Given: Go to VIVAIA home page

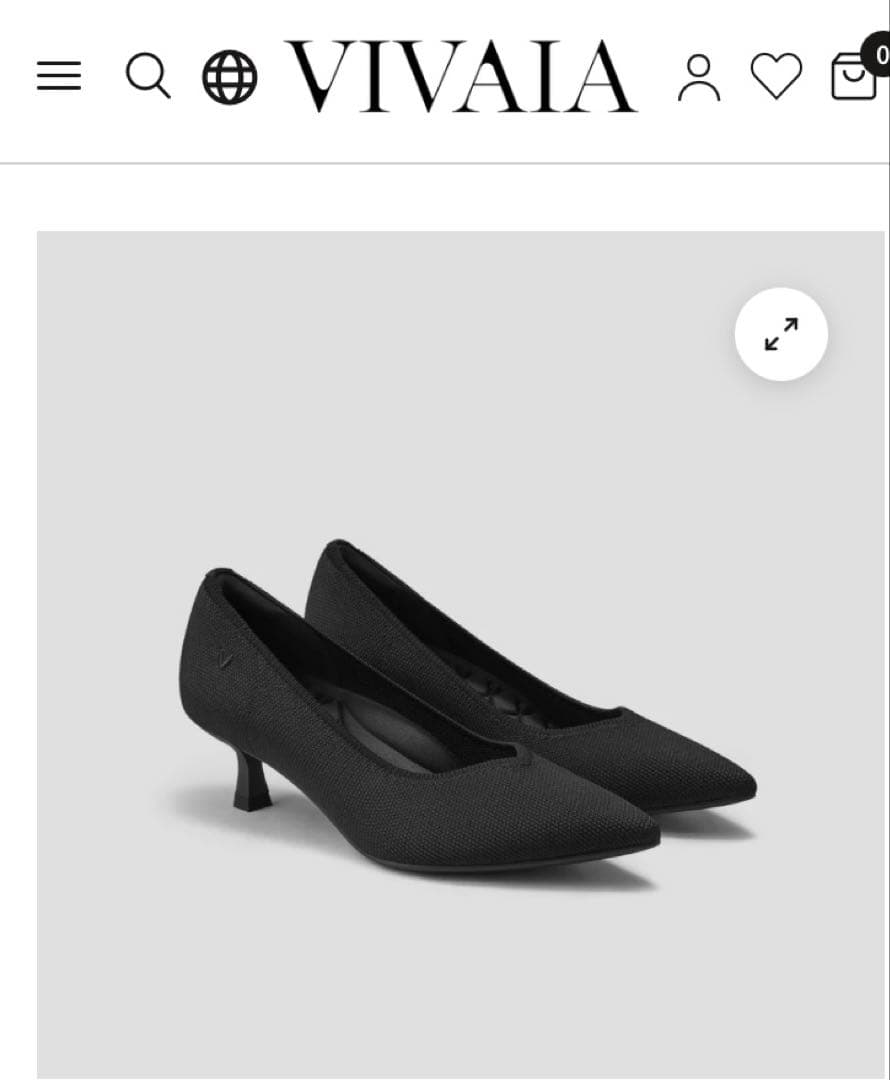Looking at the screenshot, I should 461,76.
